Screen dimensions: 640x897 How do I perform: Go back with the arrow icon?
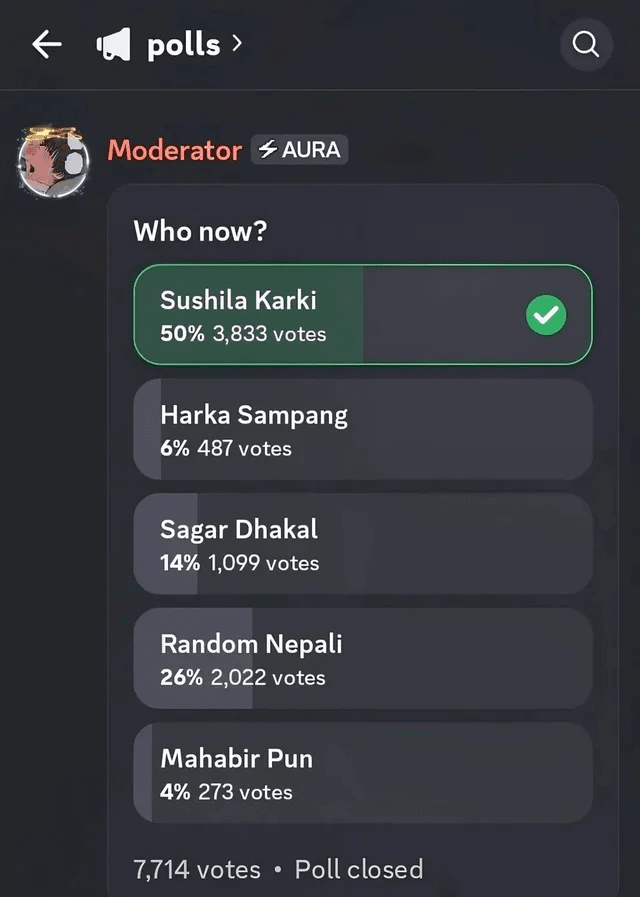click(46, 45)
